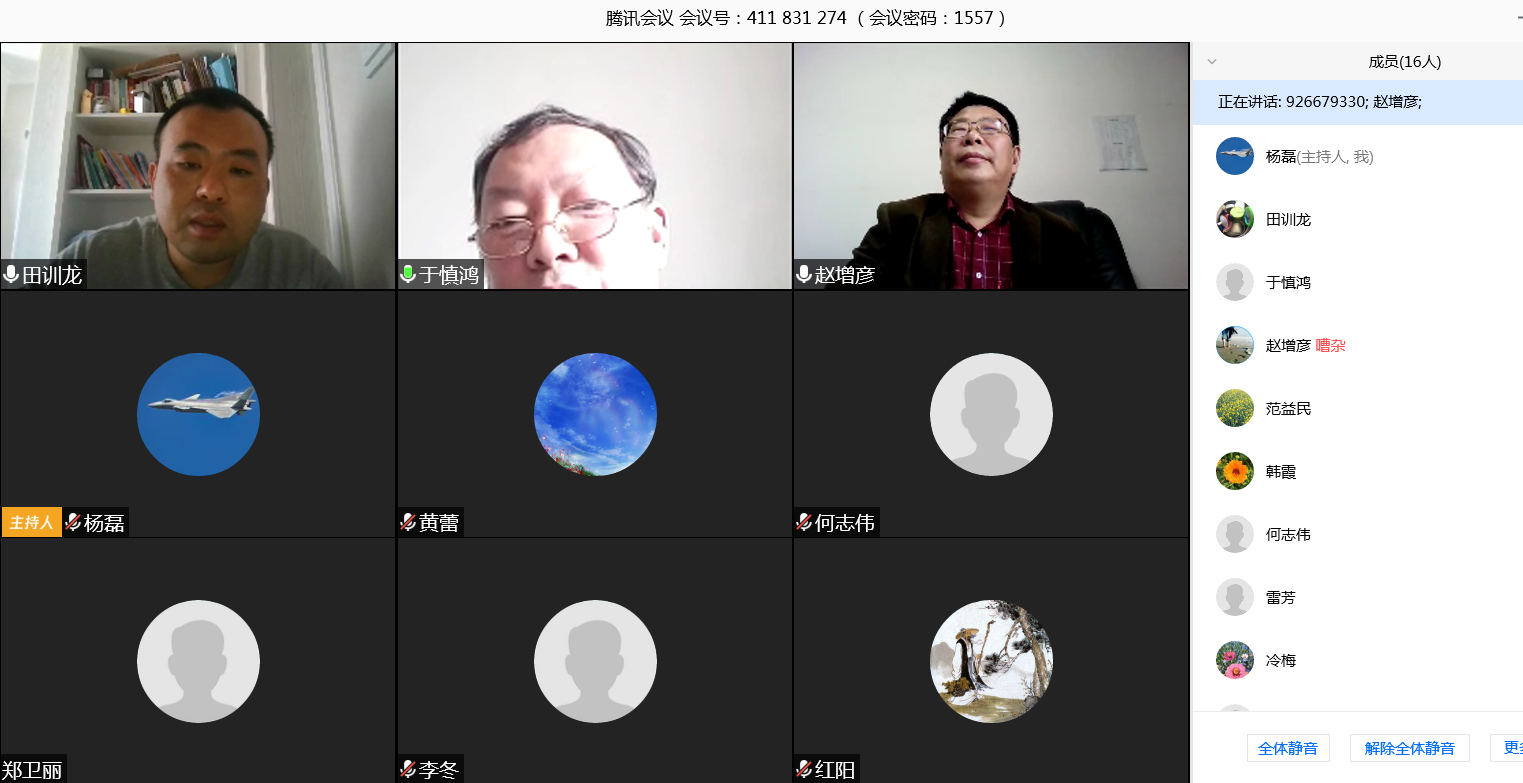The height and width of the screenshot is (783, 1523).
Task: Select 冷梅 in the members list
Action: click(x=1281, y=660)
